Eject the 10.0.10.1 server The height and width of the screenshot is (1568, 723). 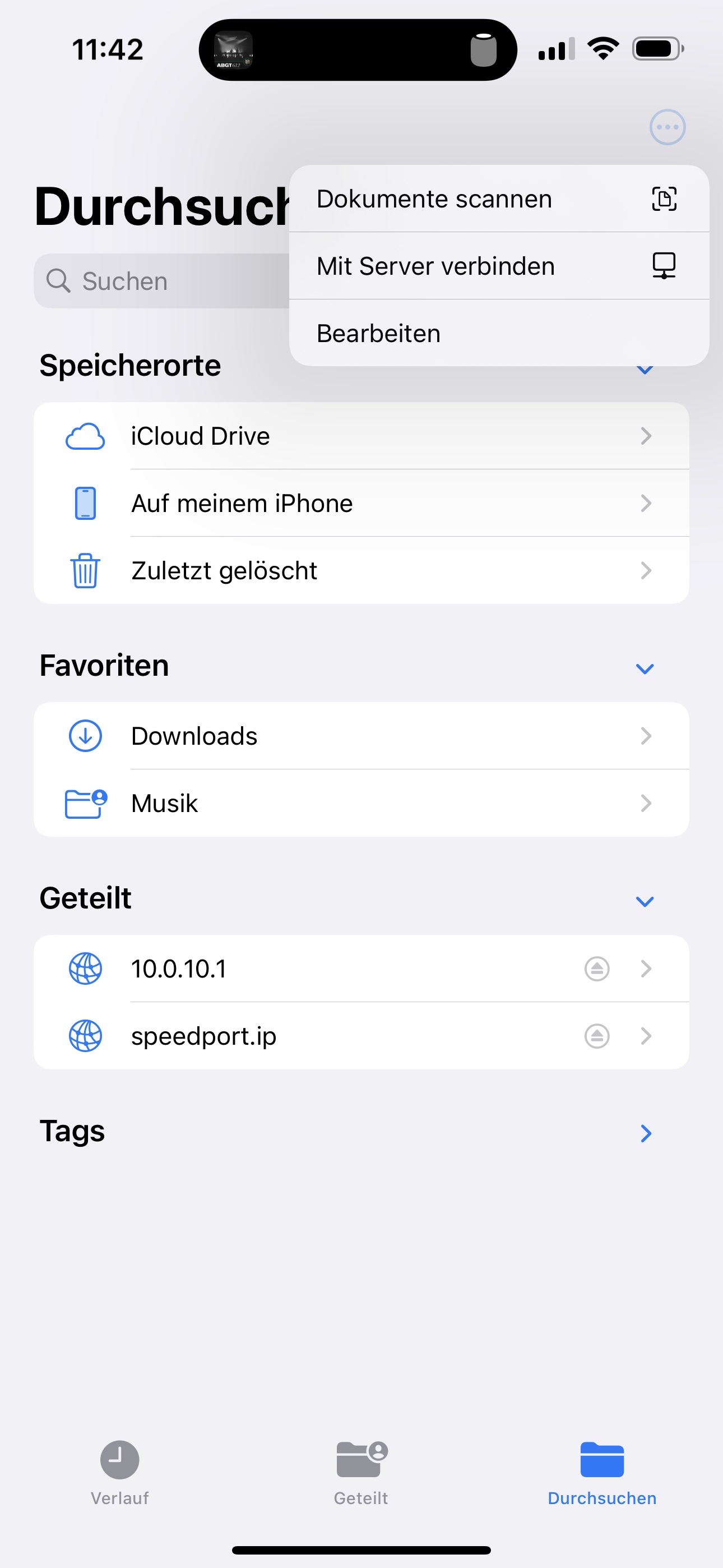(x=596, y=969)
